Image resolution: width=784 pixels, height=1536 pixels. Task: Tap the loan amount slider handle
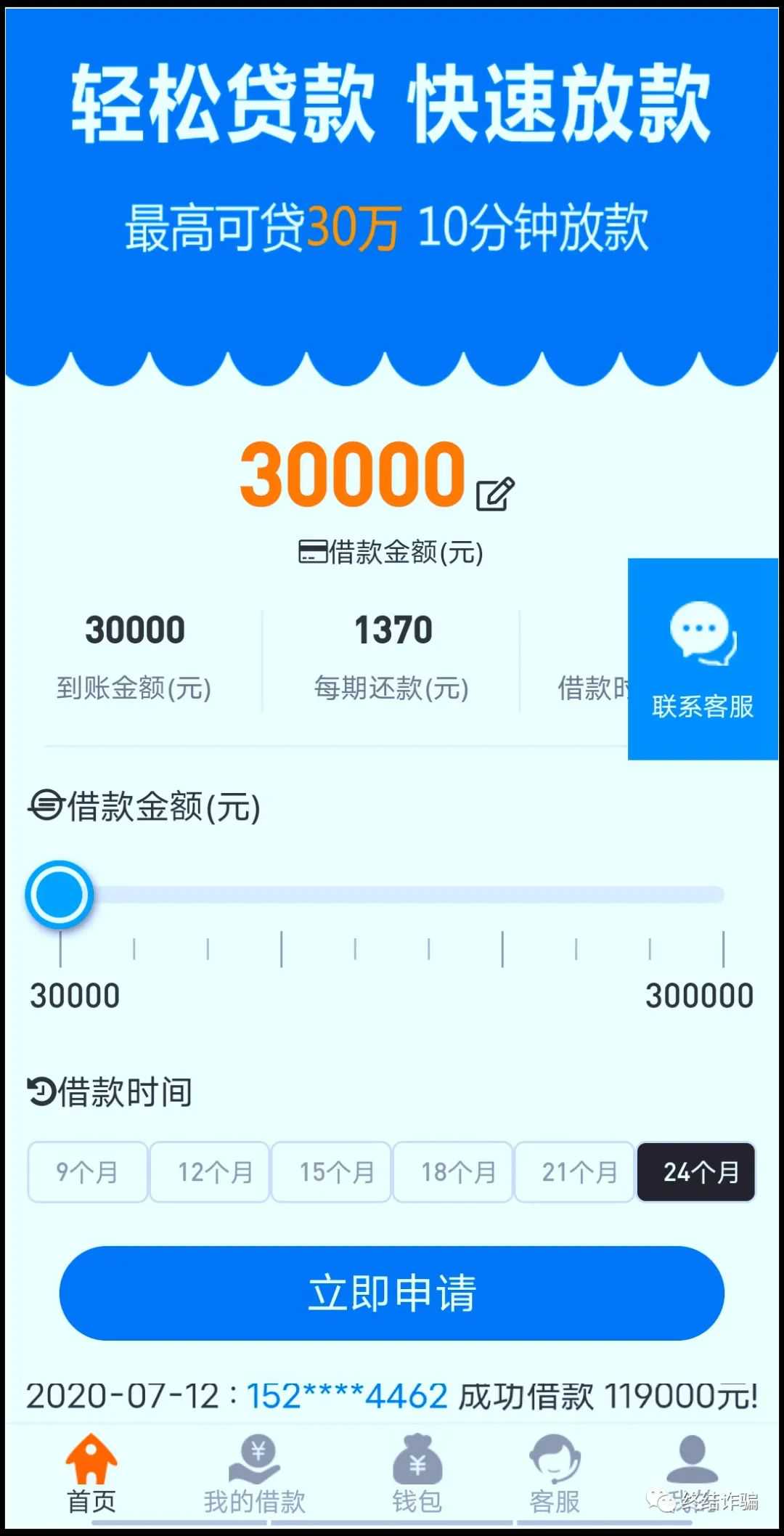(60, 894)
